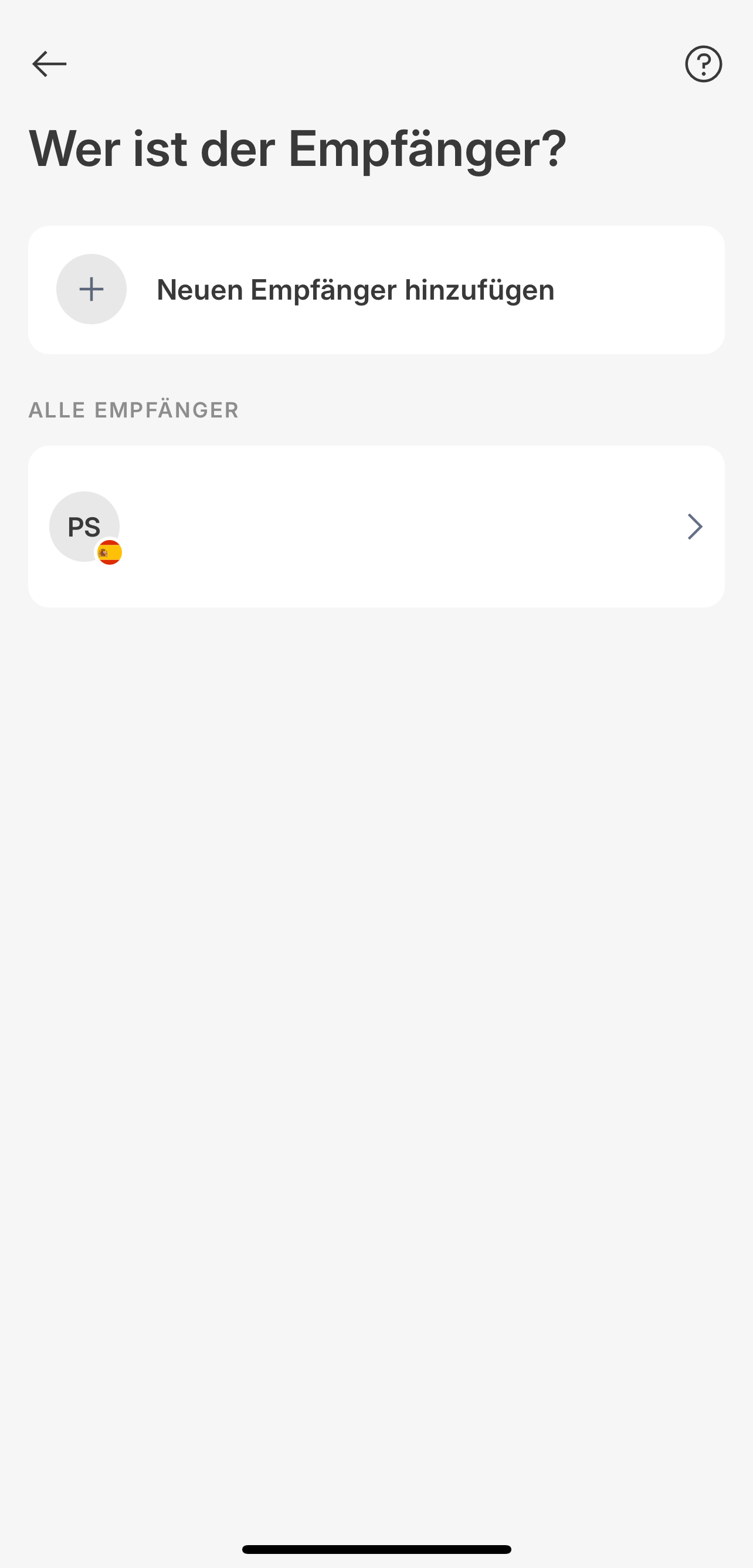Open the help question mark icon

click(x=703, y=64)
